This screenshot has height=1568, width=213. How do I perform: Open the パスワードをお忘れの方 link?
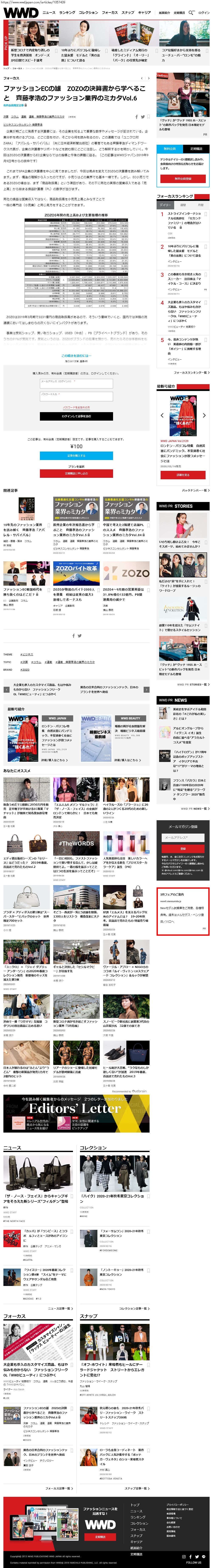(x=76, y=407)
